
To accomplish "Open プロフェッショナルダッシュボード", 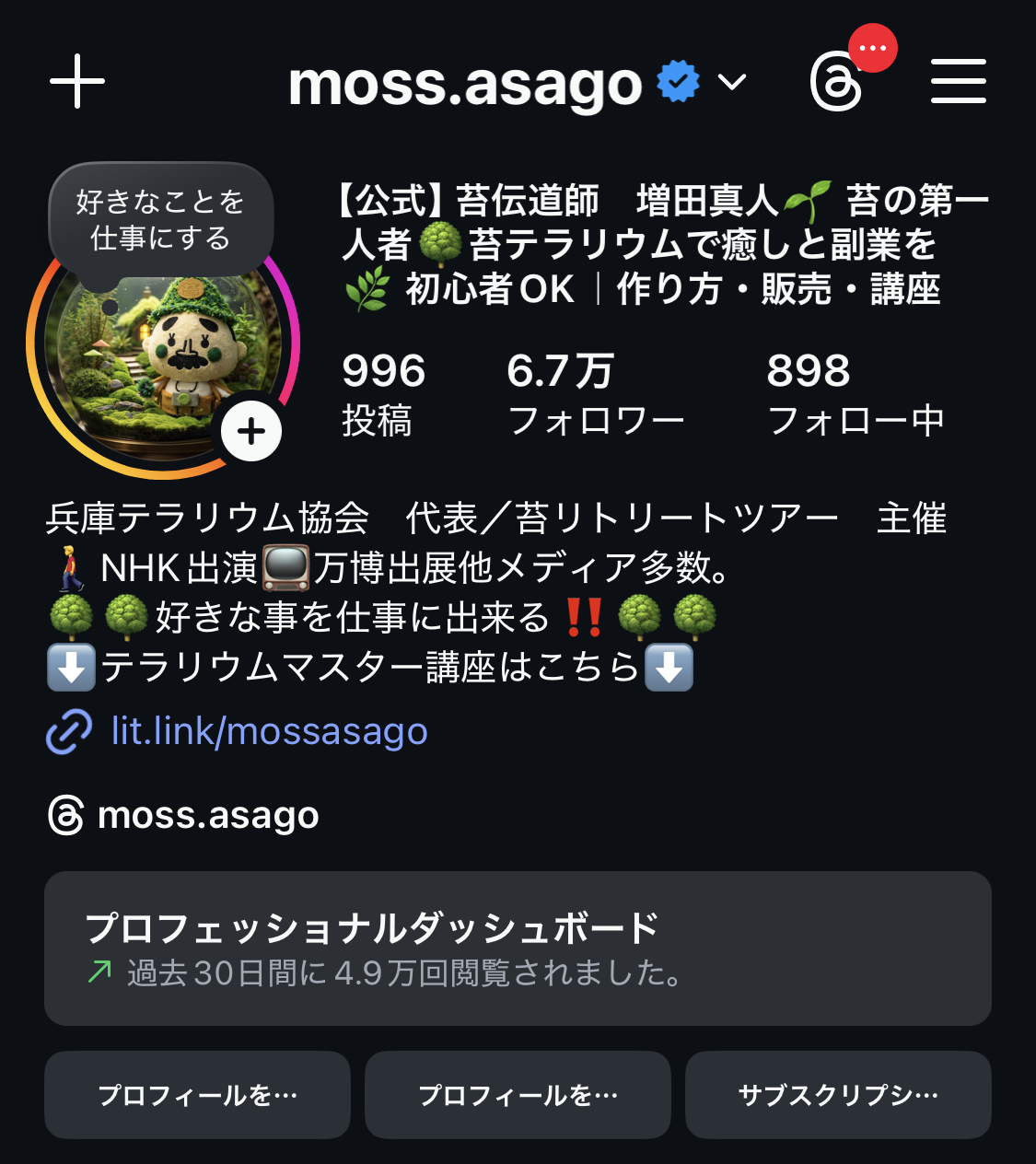I will pyautogui.click(x=518, y=949).
